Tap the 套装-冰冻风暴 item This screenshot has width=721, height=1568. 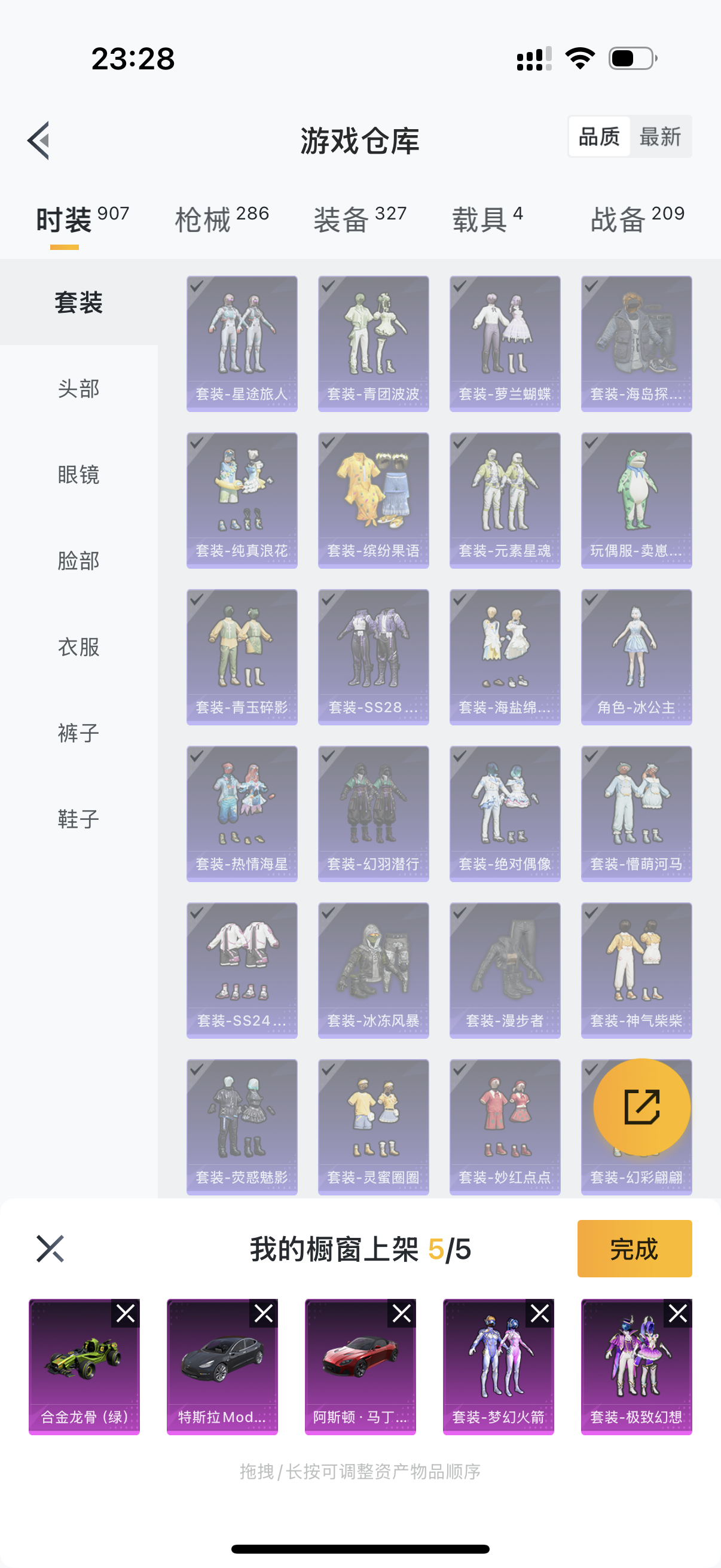[x=373, y=970]
